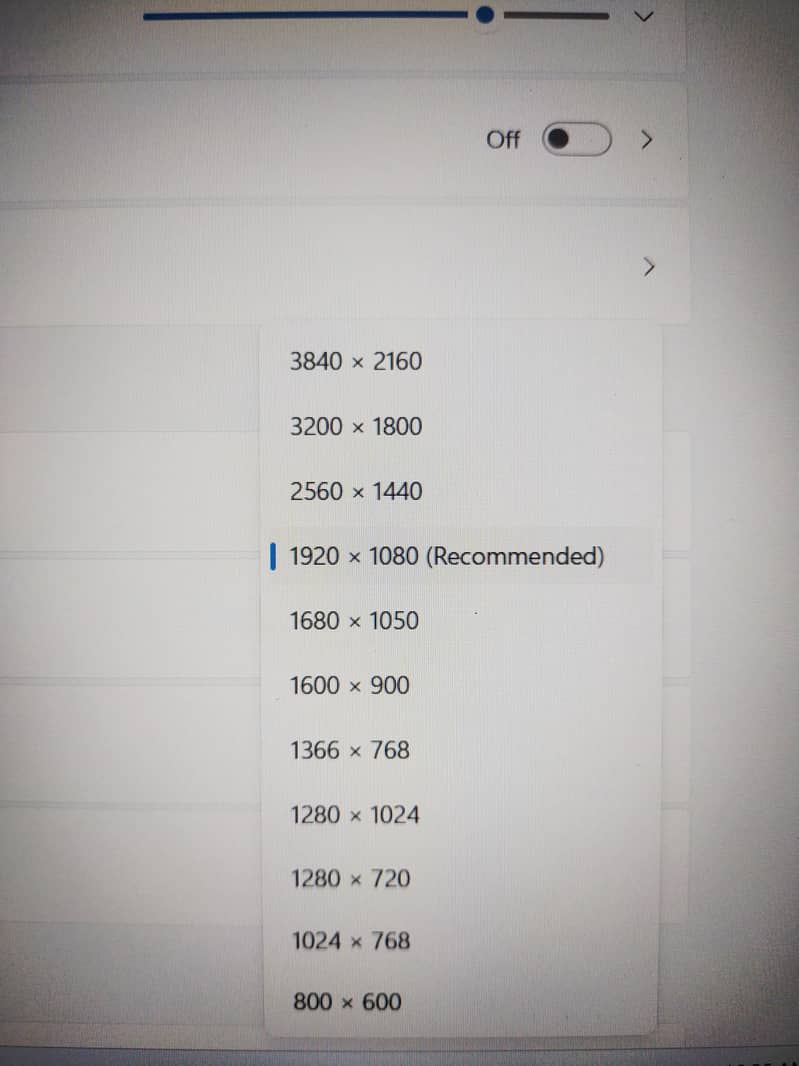The image size is (799, 1066).
Task: Switch resolution to 1680 × 1050
Action: coord(354,620)
